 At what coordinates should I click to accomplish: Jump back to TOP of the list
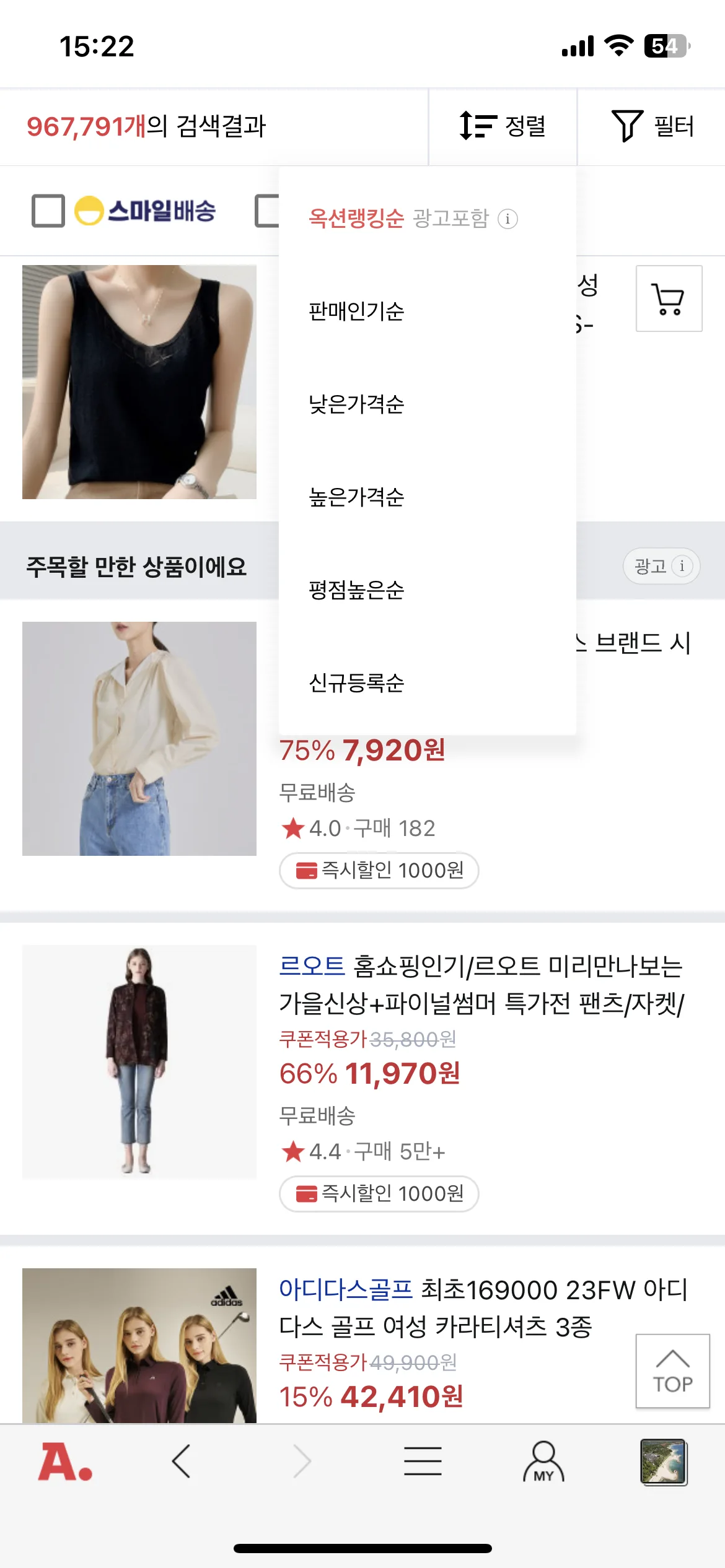pos(672,1370)
